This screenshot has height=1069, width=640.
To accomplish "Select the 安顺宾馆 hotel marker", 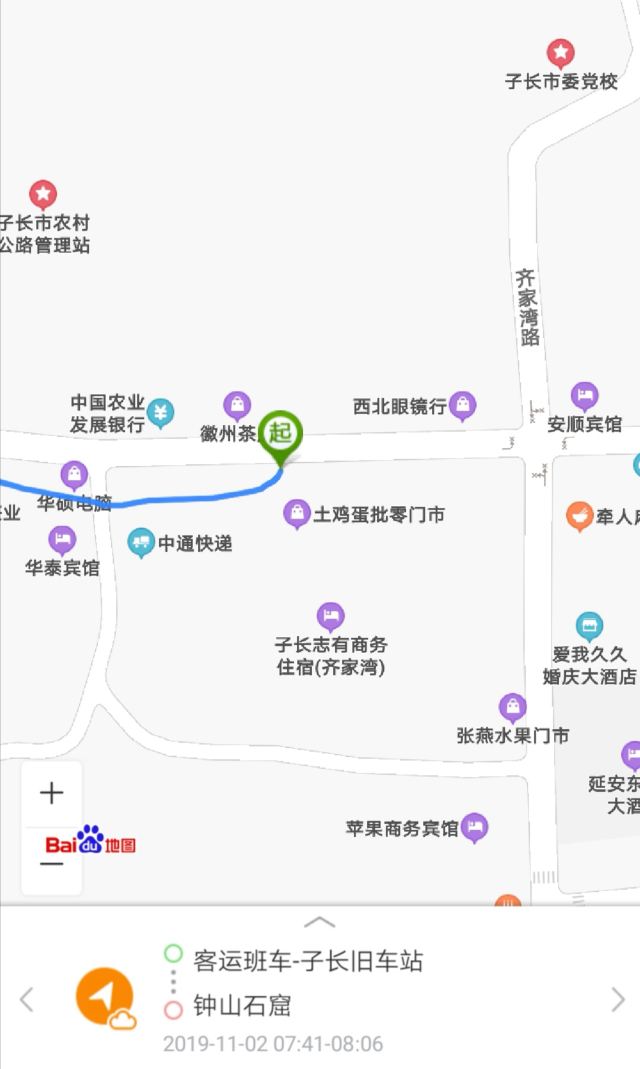I will click(585, 397).
